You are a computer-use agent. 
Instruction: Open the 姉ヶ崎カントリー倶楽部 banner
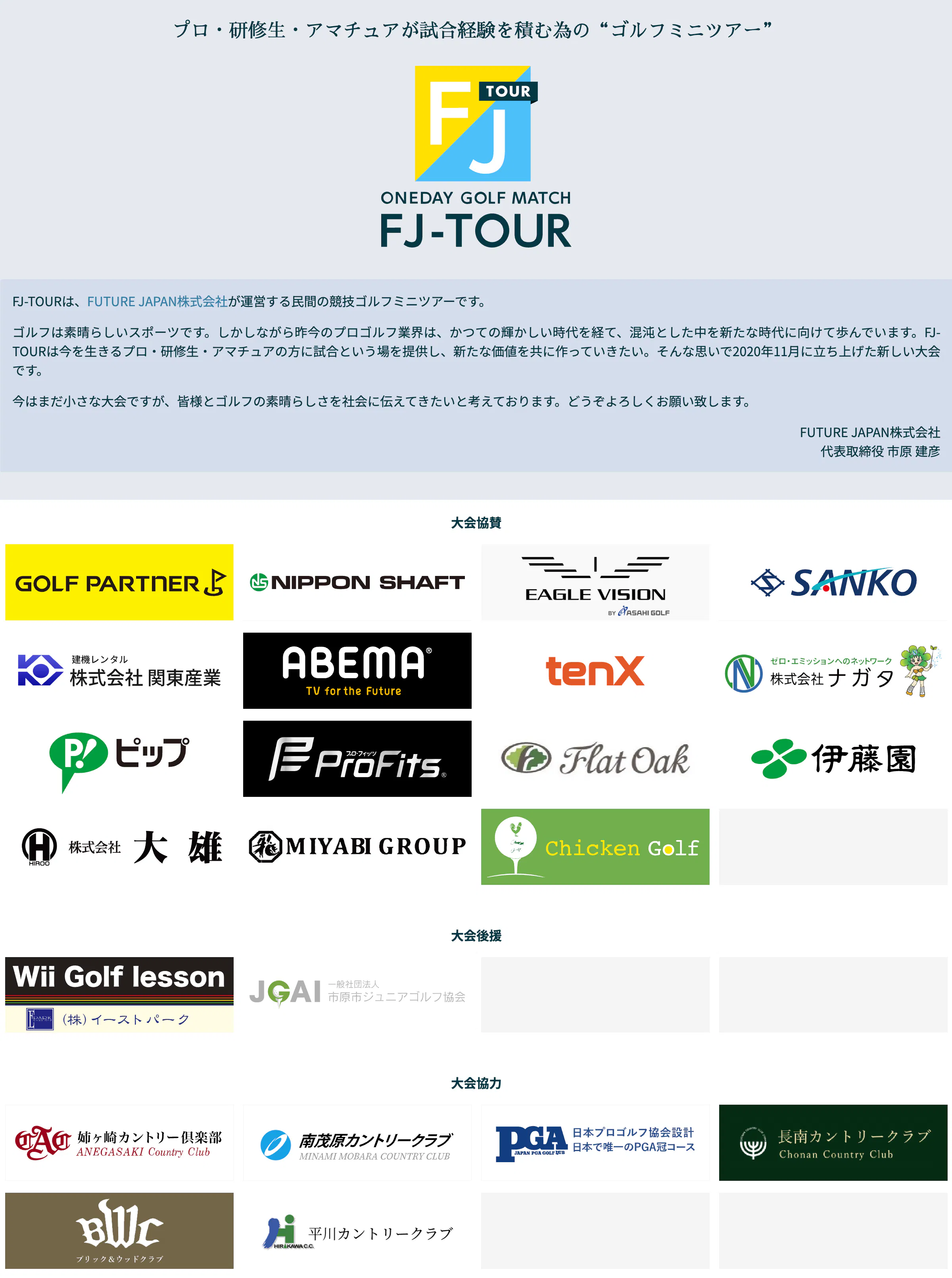click(x=119, y=1143)
